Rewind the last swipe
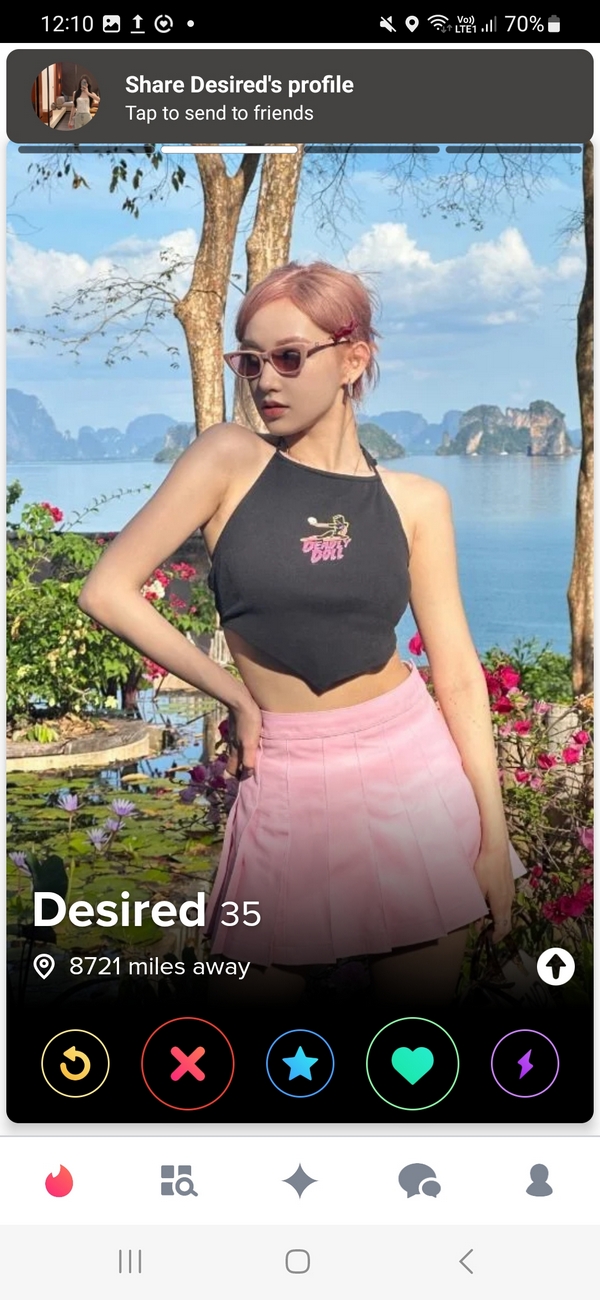This screenshot has width=600, height=1300. coord(75,1065)
